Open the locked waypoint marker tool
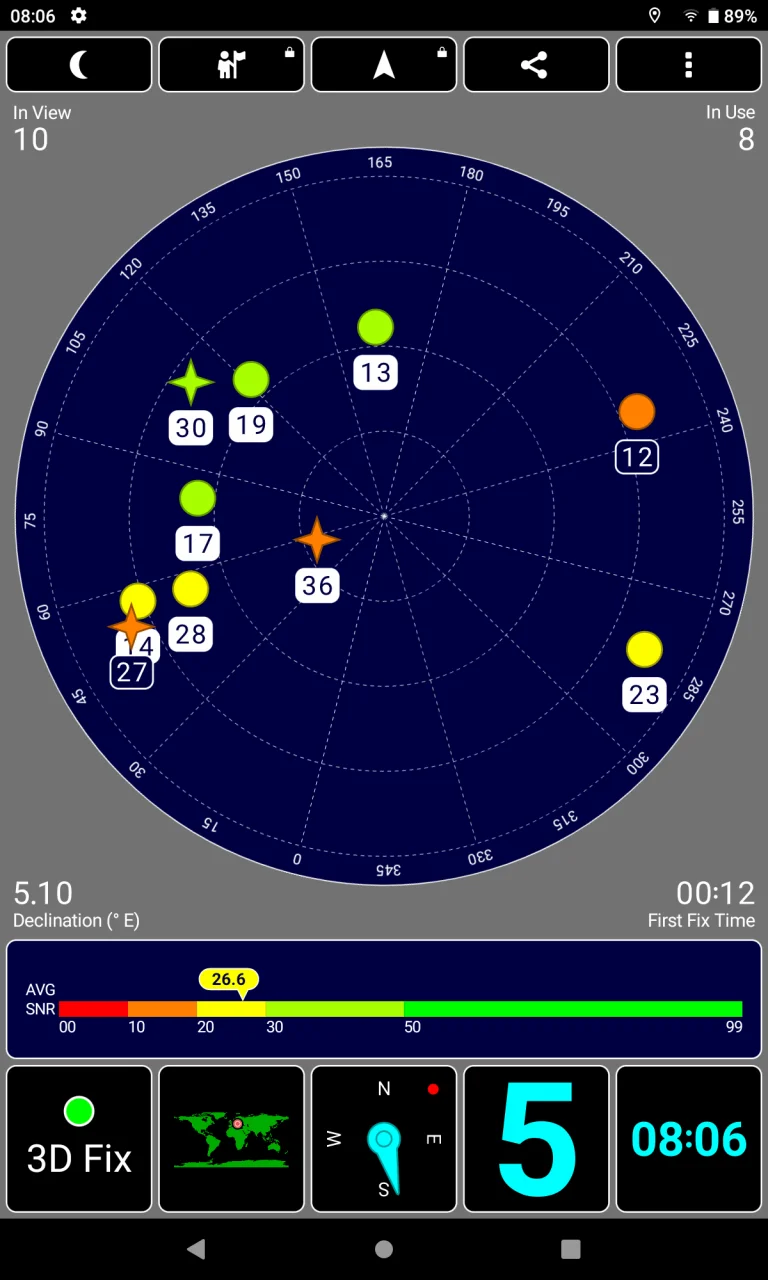Screen dimensions: 768x1280 coord(231,65)
